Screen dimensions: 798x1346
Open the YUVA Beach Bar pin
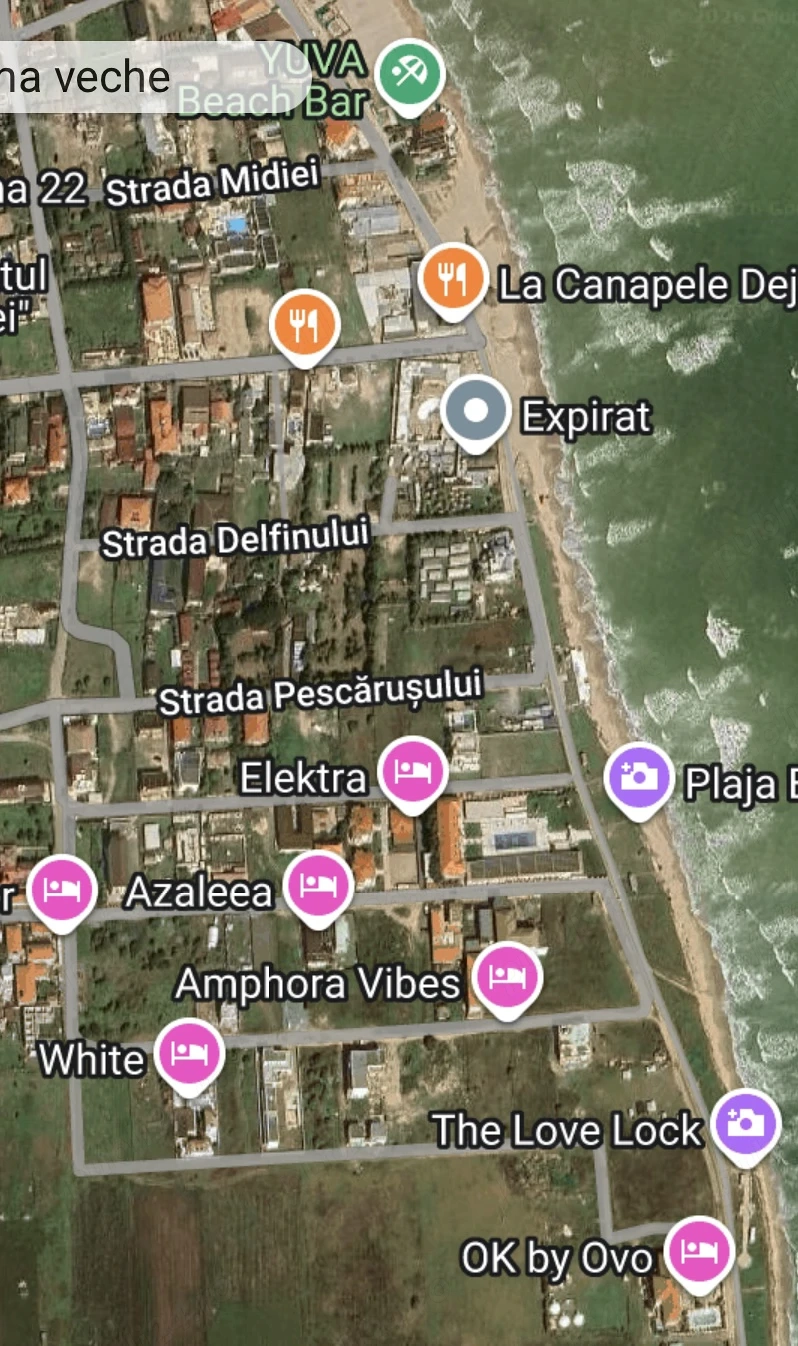click(410, 76)
